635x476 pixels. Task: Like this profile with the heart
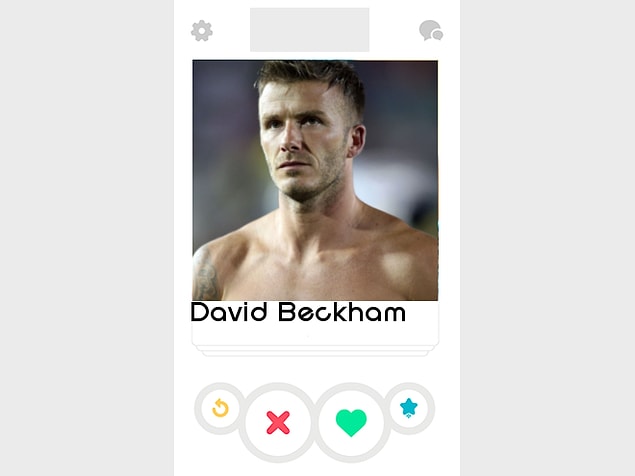(x=351, y=422)
